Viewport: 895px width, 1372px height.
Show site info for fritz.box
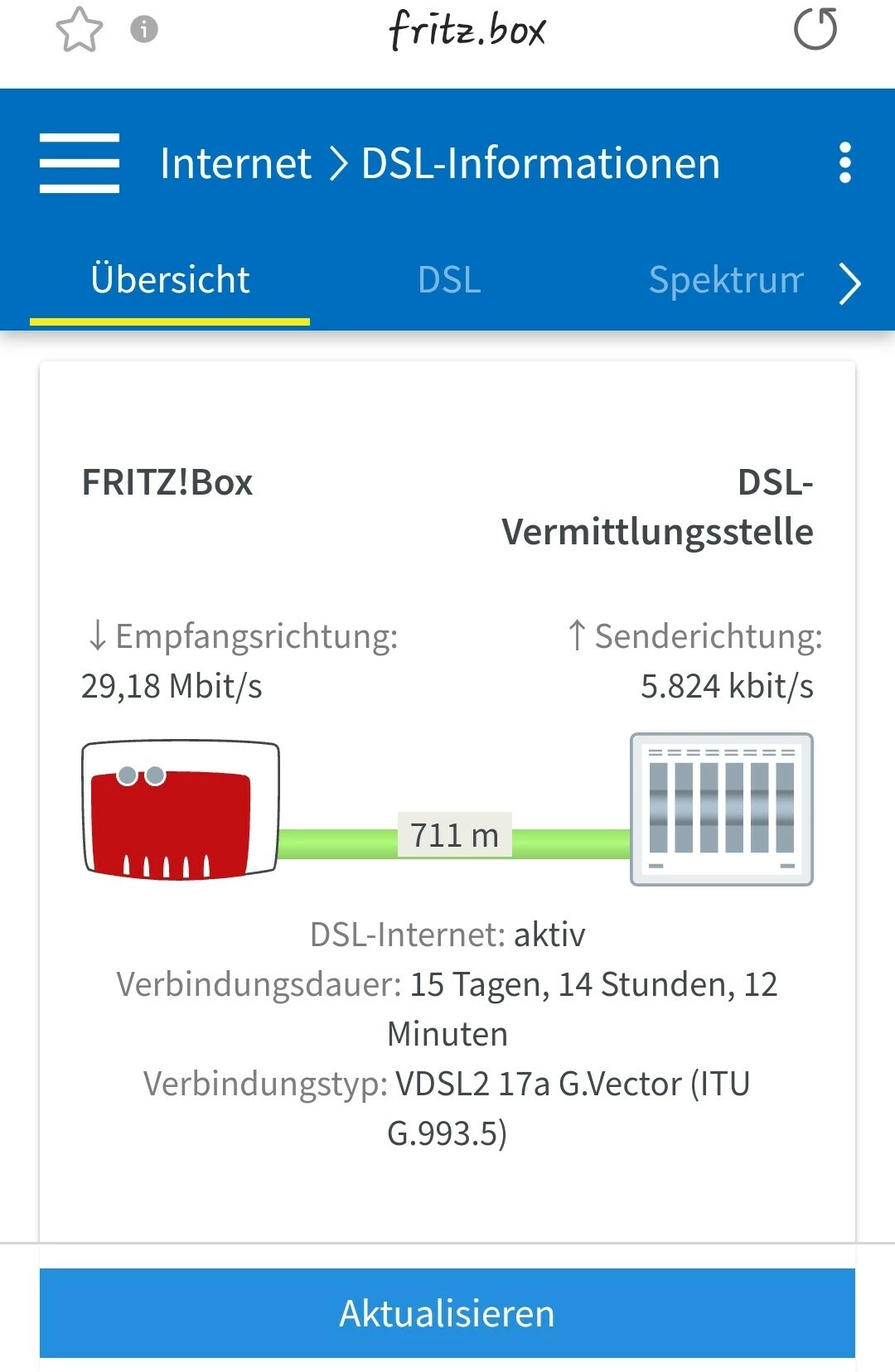click(144, 30)
